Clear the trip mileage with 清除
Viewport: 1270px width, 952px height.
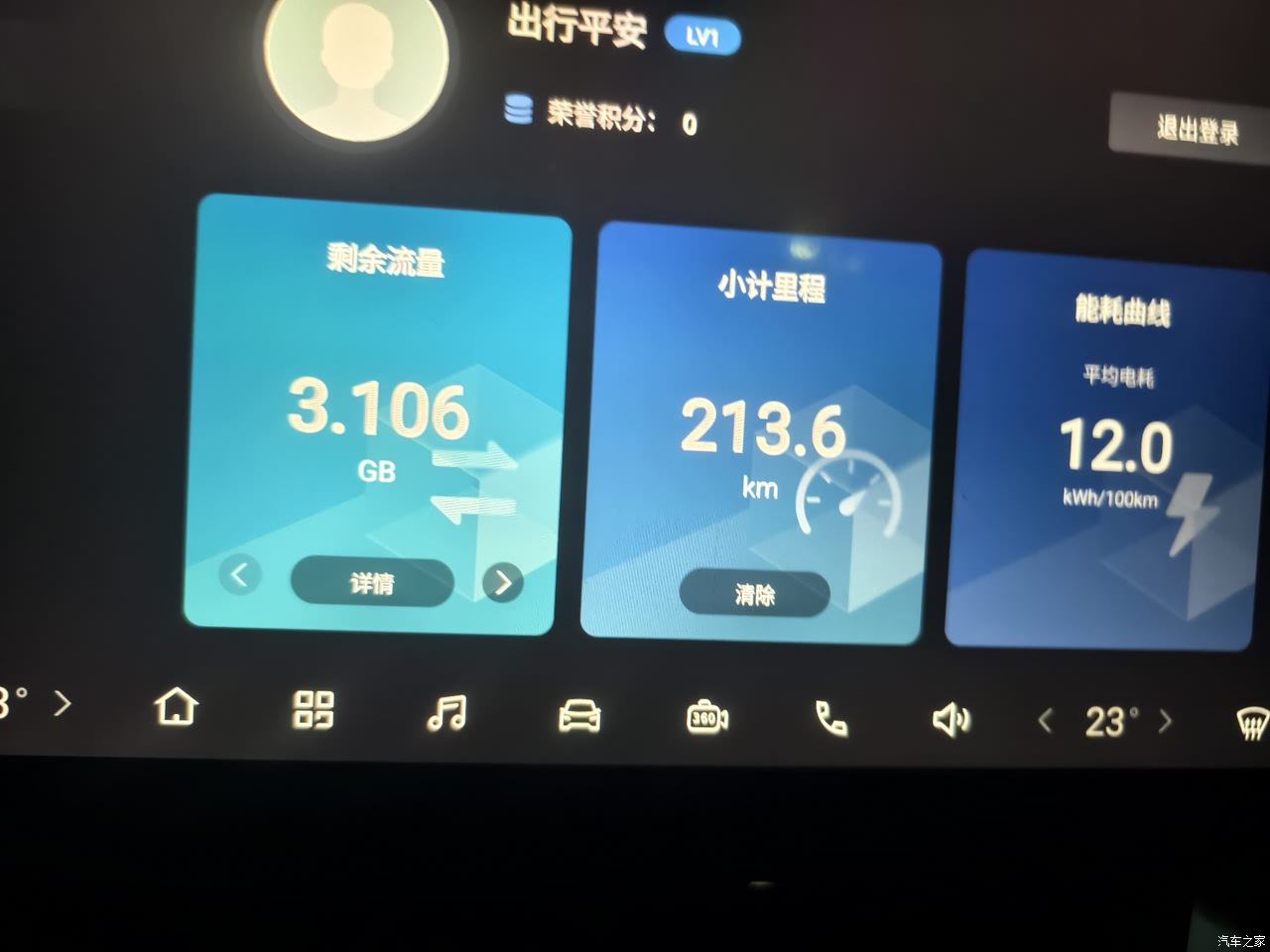click(x=754, y=594)
